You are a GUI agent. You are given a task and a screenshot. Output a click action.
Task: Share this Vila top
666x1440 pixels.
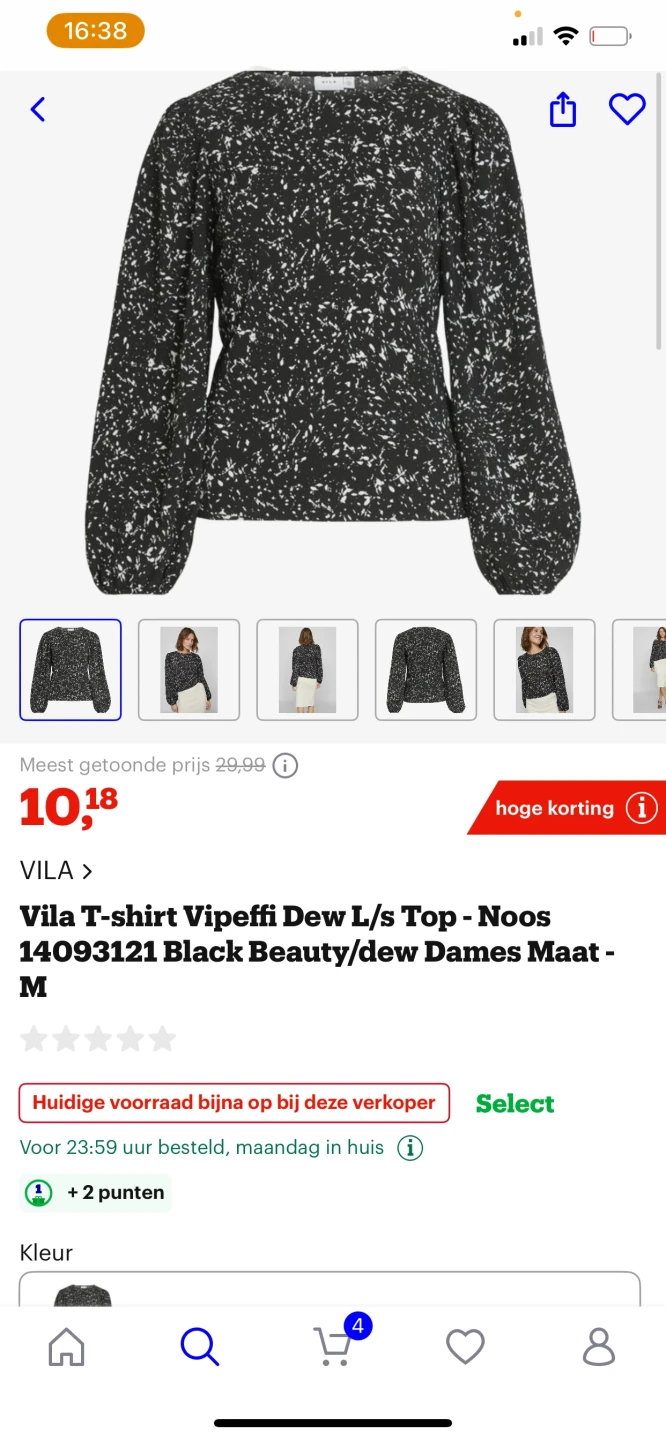pos(563,109)
